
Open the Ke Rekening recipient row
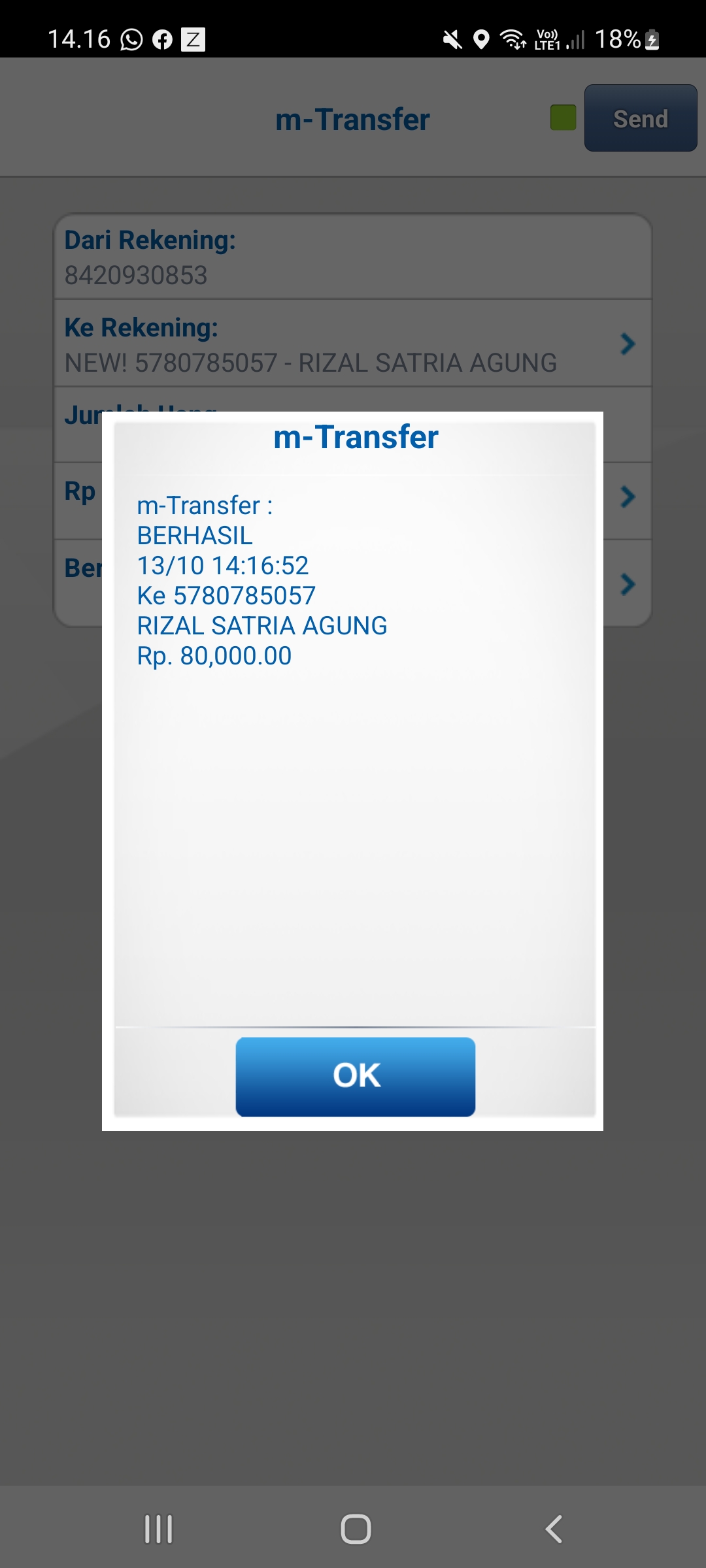pos(353,344)
